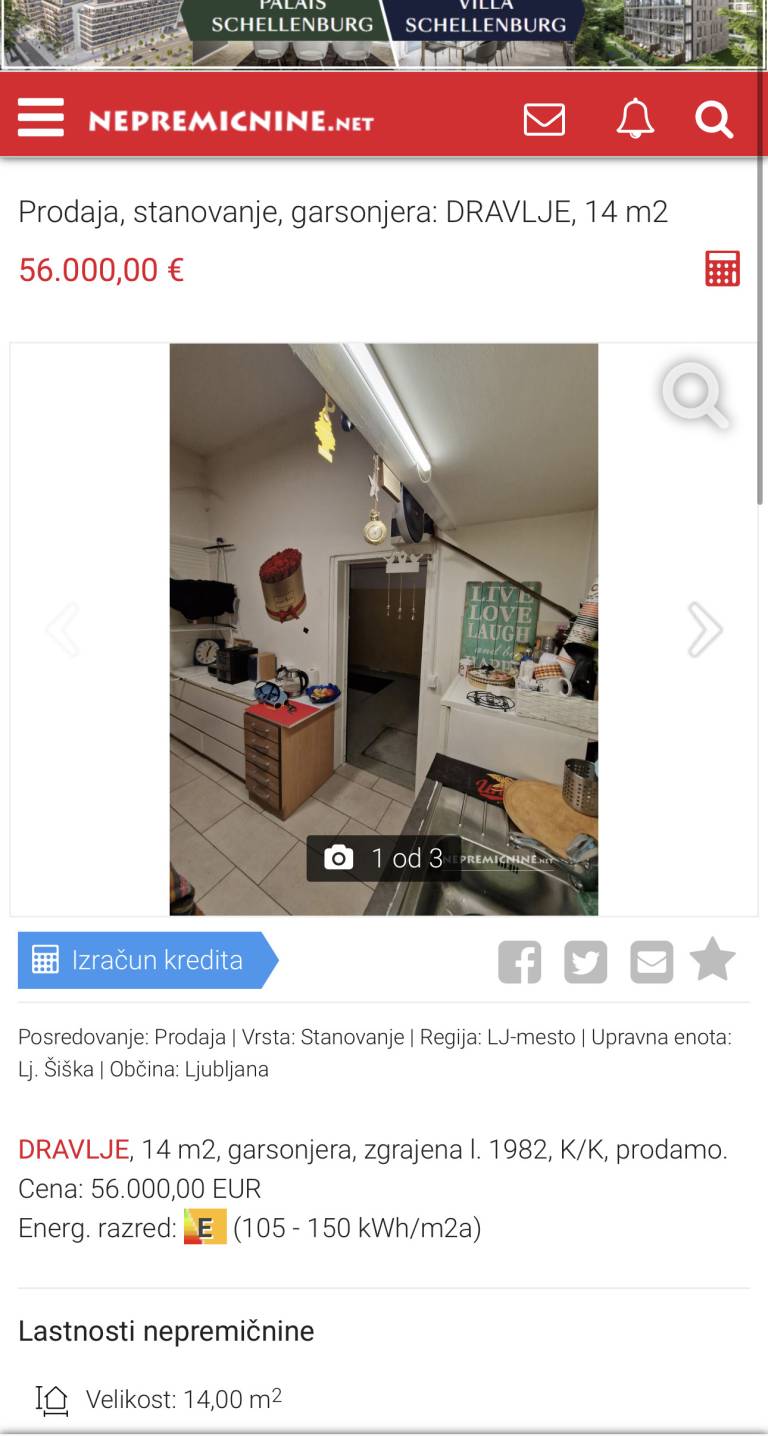
Task: Share the listing on Twitter
Action: tap(585, 962)
